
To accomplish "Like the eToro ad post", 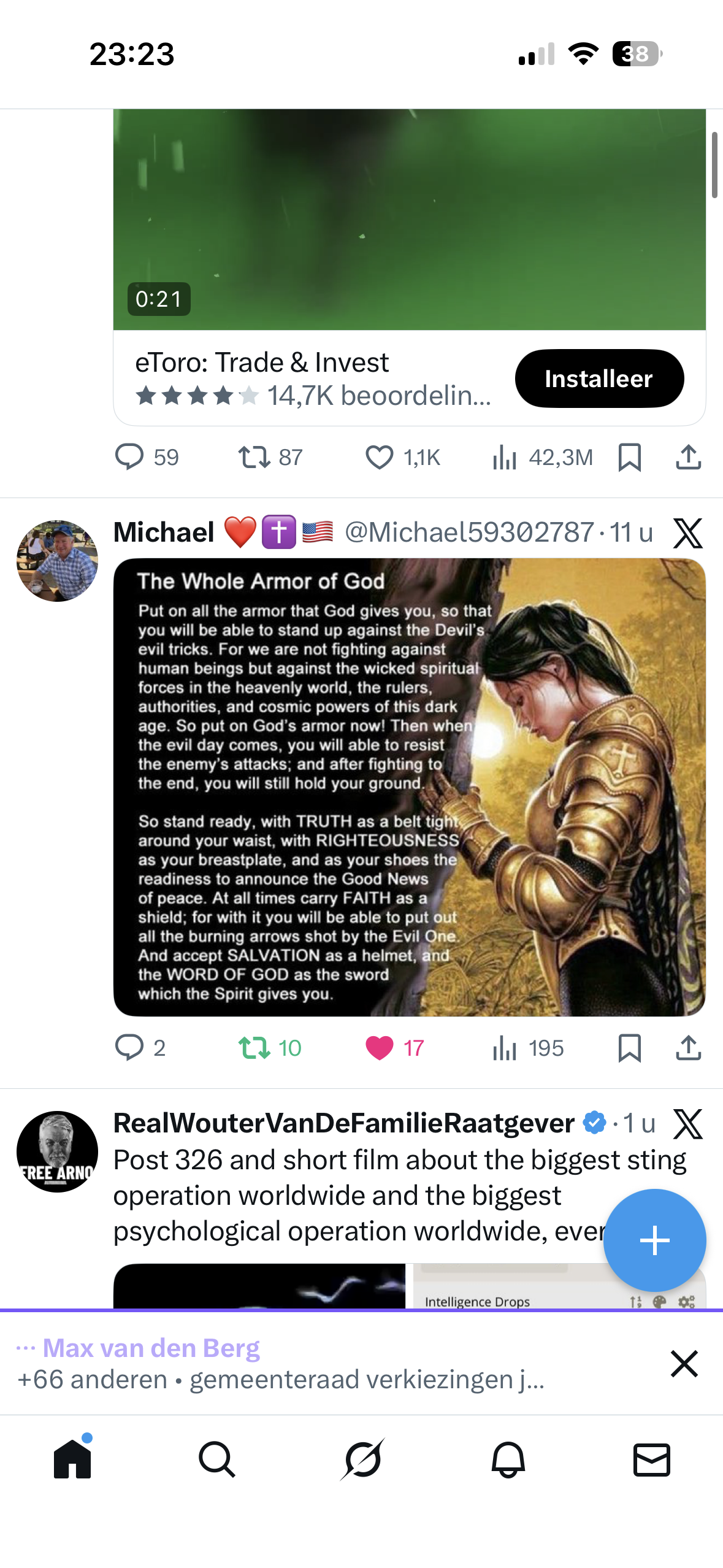I will click(x=380, y=457).
